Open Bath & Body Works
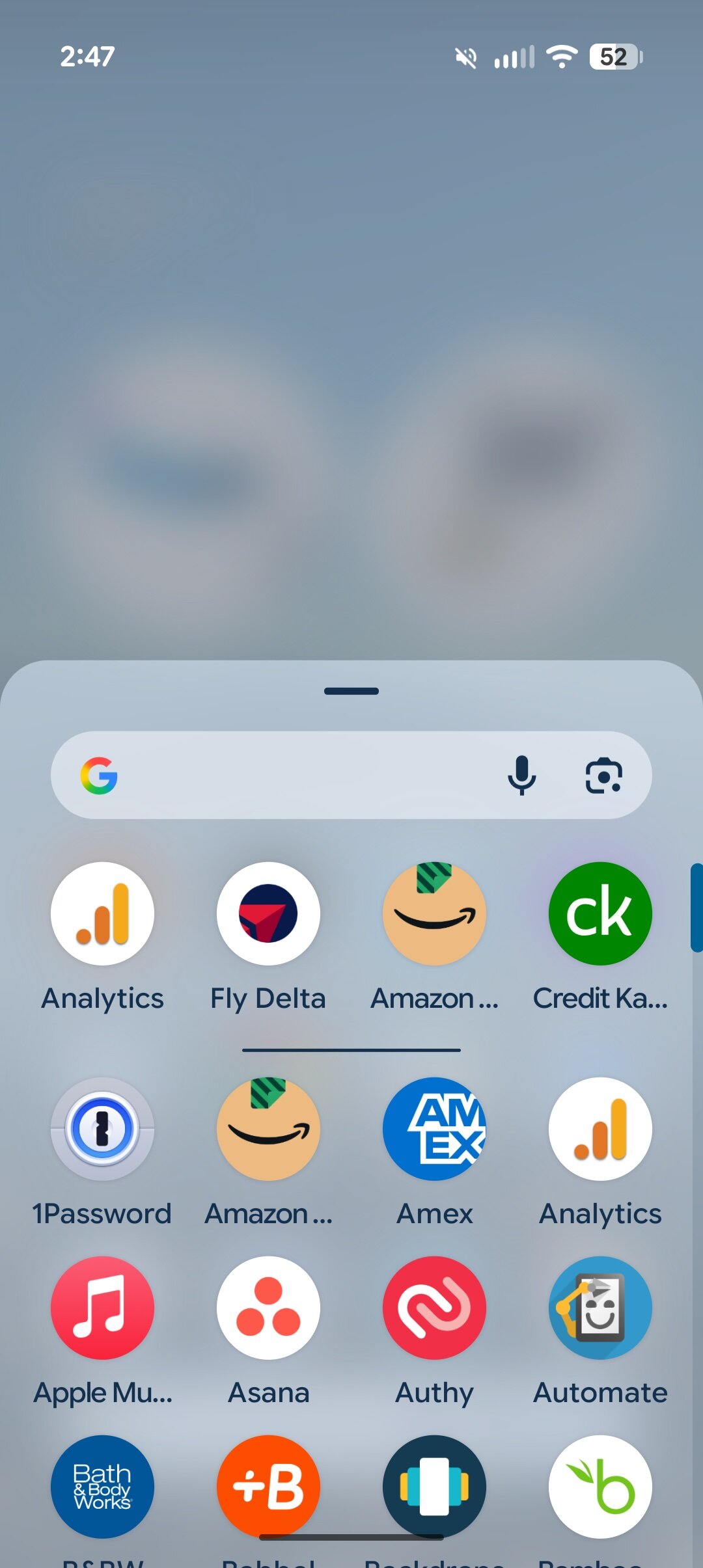 (x=103, y=1487)
